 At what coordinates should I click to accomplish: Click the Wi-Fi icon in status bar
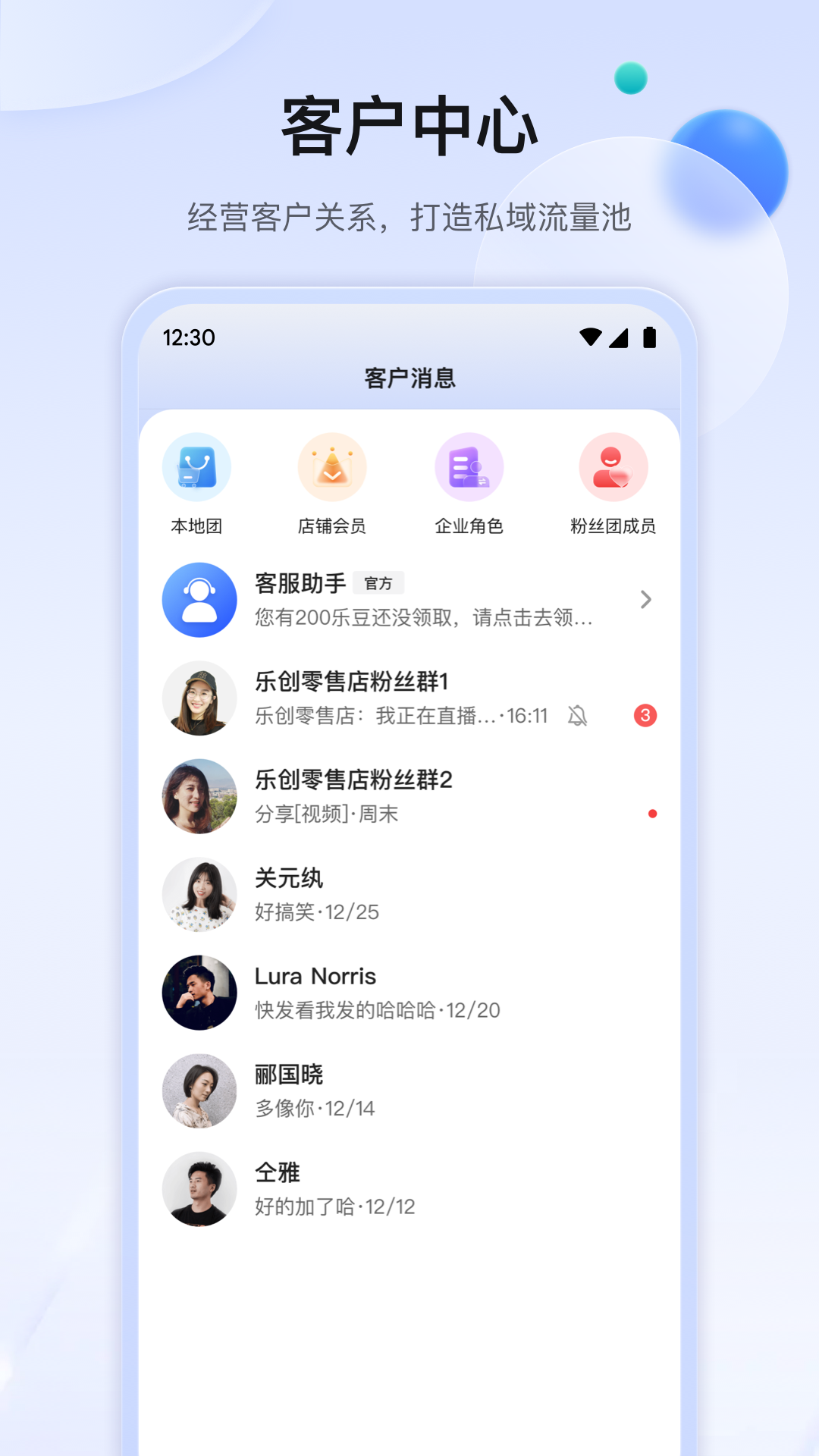tap(591, 339)
